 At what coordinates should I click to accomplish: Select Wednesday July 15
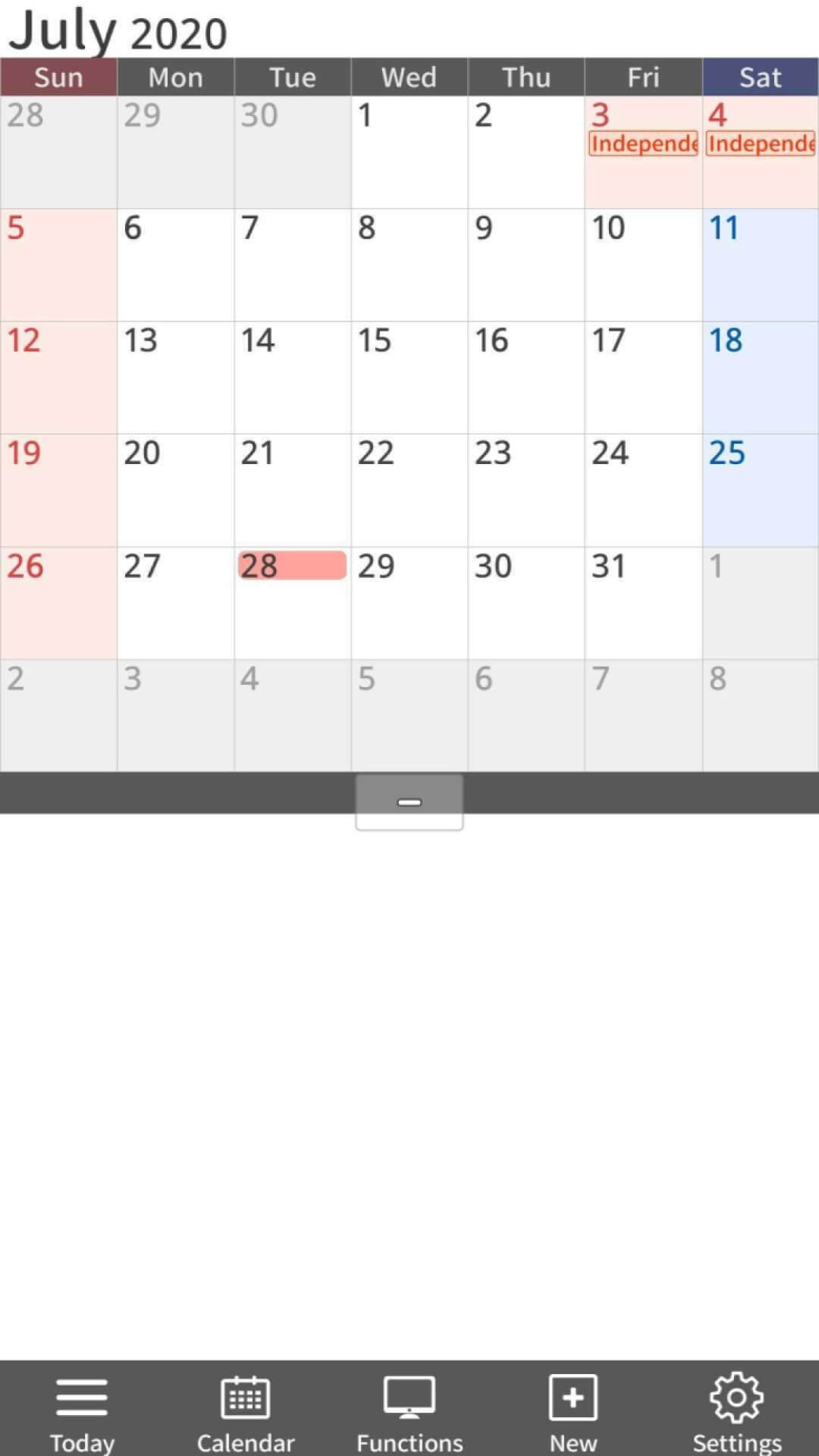click(x=409, y=377)
